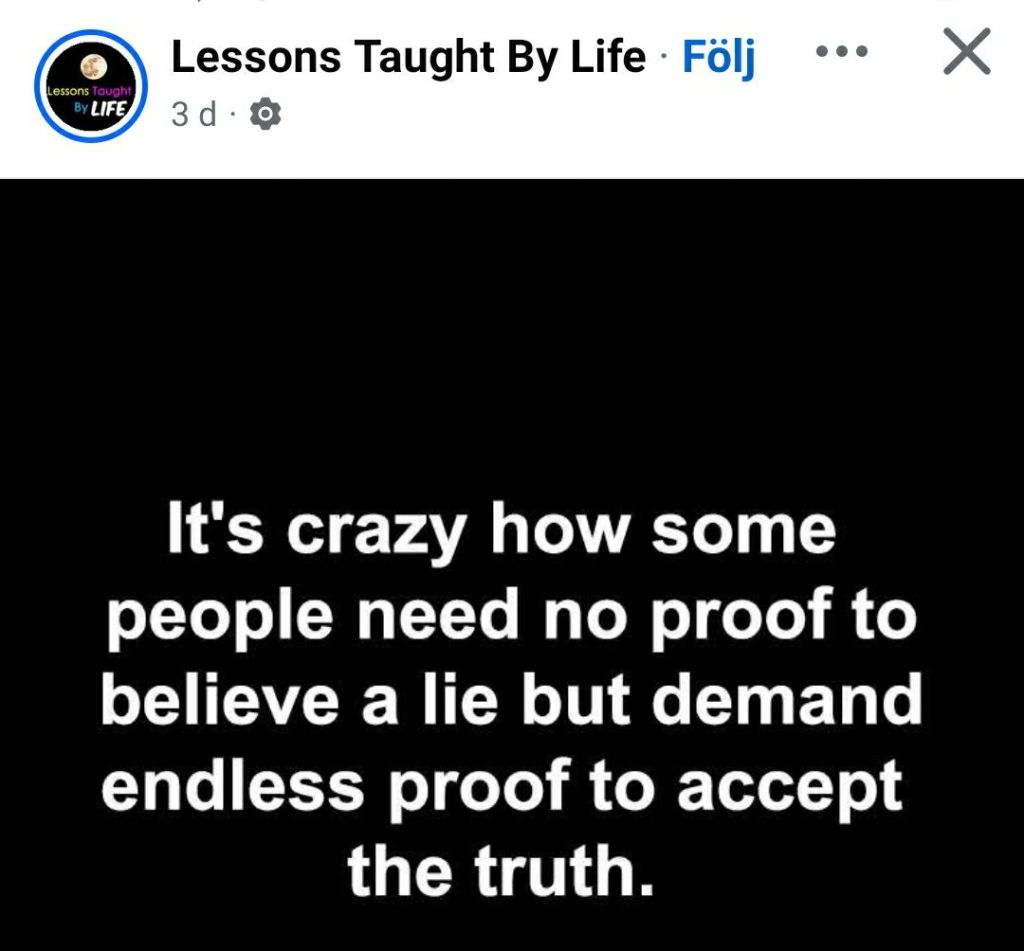Screen dimensions: 1024x951
Task: Follow the page via Följ
Action: [x=718, y=58]
